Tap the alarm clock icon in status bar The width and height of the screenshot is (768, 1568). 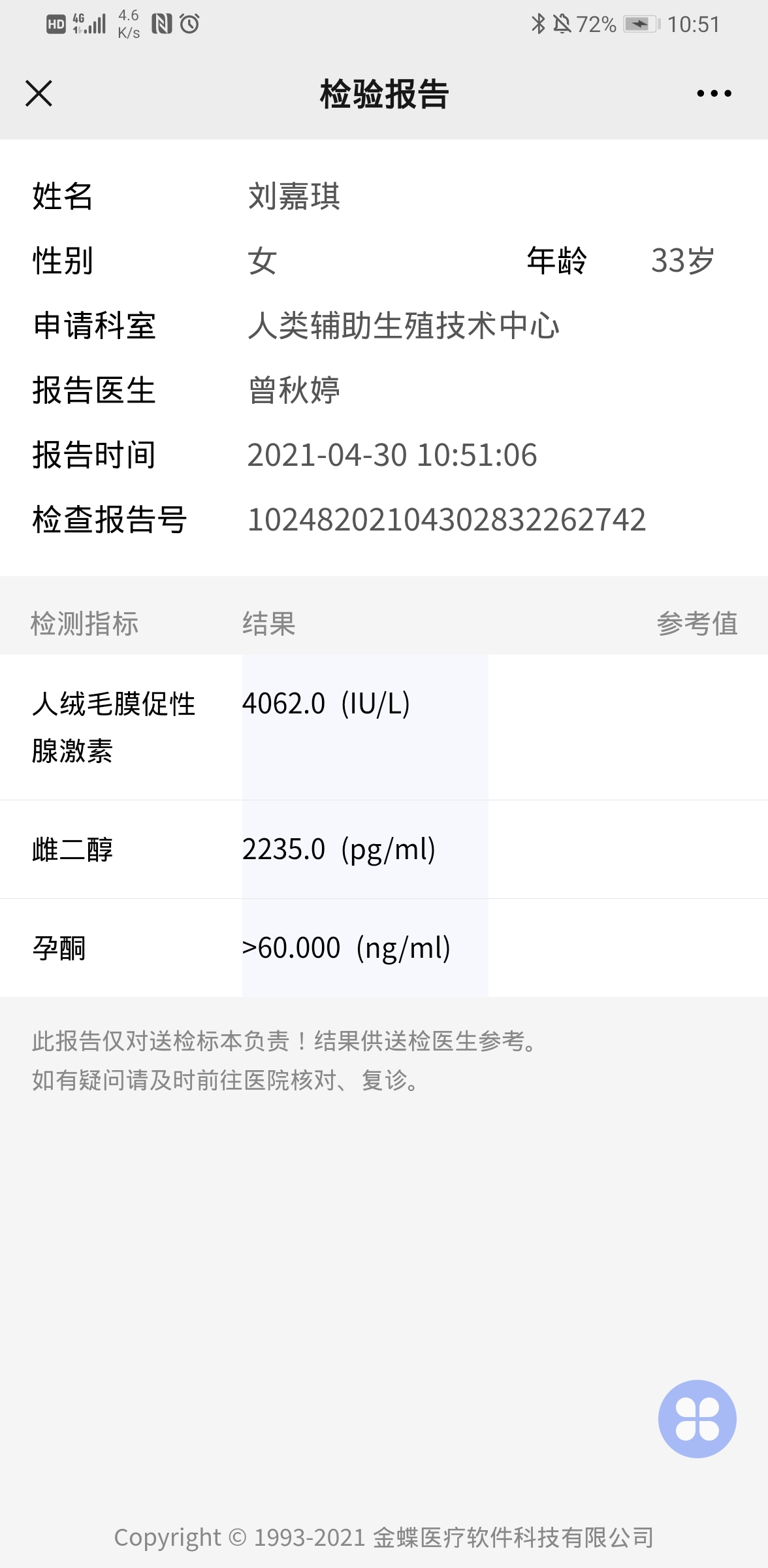click(189, 23)
